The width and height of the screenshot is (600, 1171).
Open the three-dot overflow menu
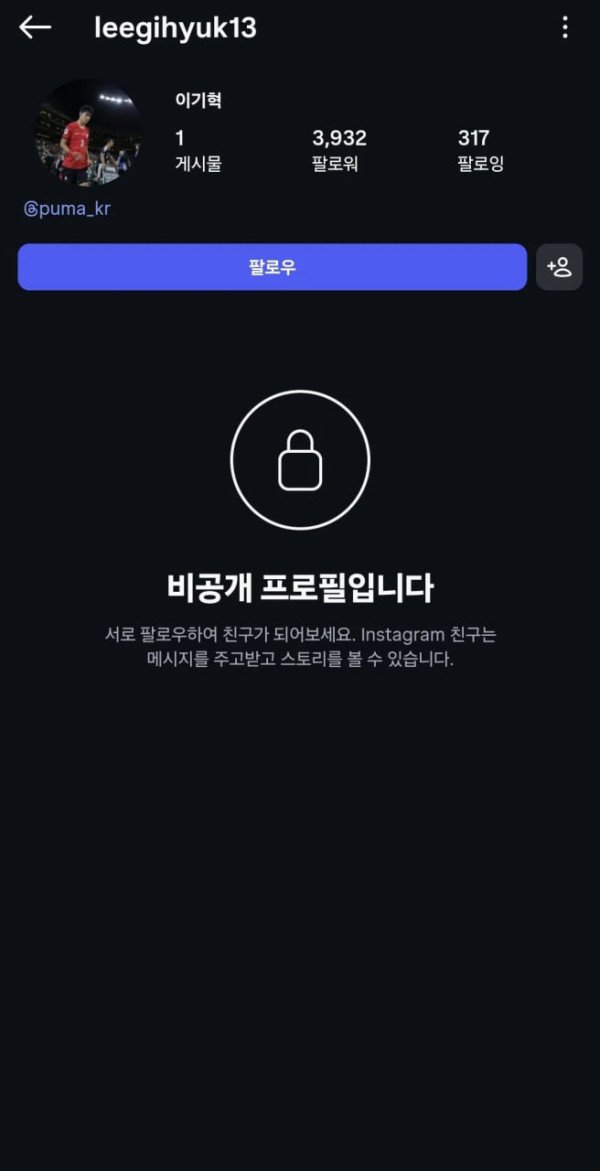click(x=565, y=28)
